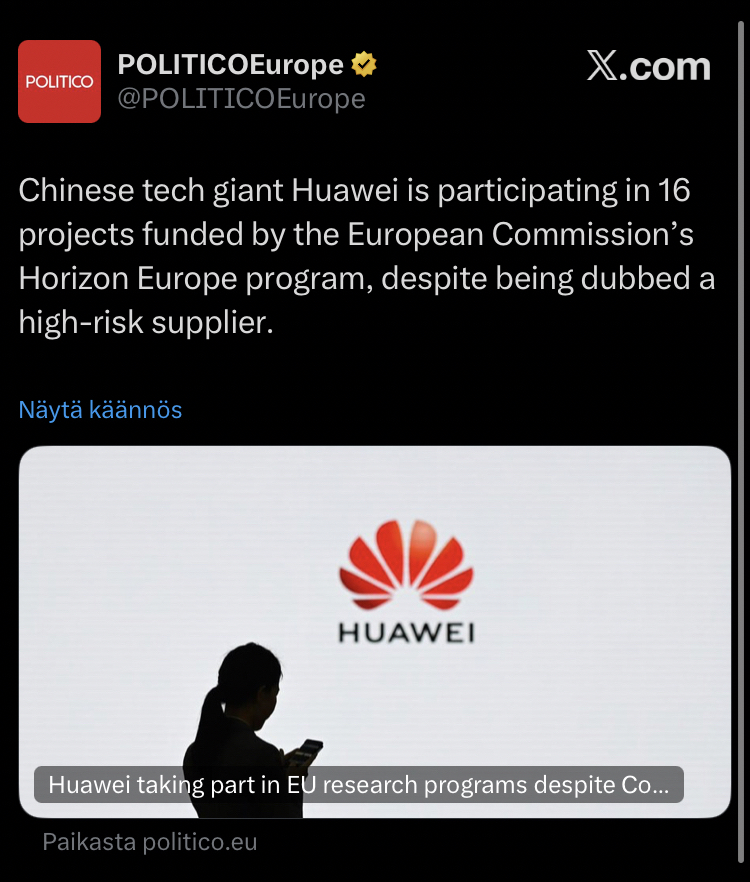Open the Paikasta politico.eu source link

click(150, 843)
